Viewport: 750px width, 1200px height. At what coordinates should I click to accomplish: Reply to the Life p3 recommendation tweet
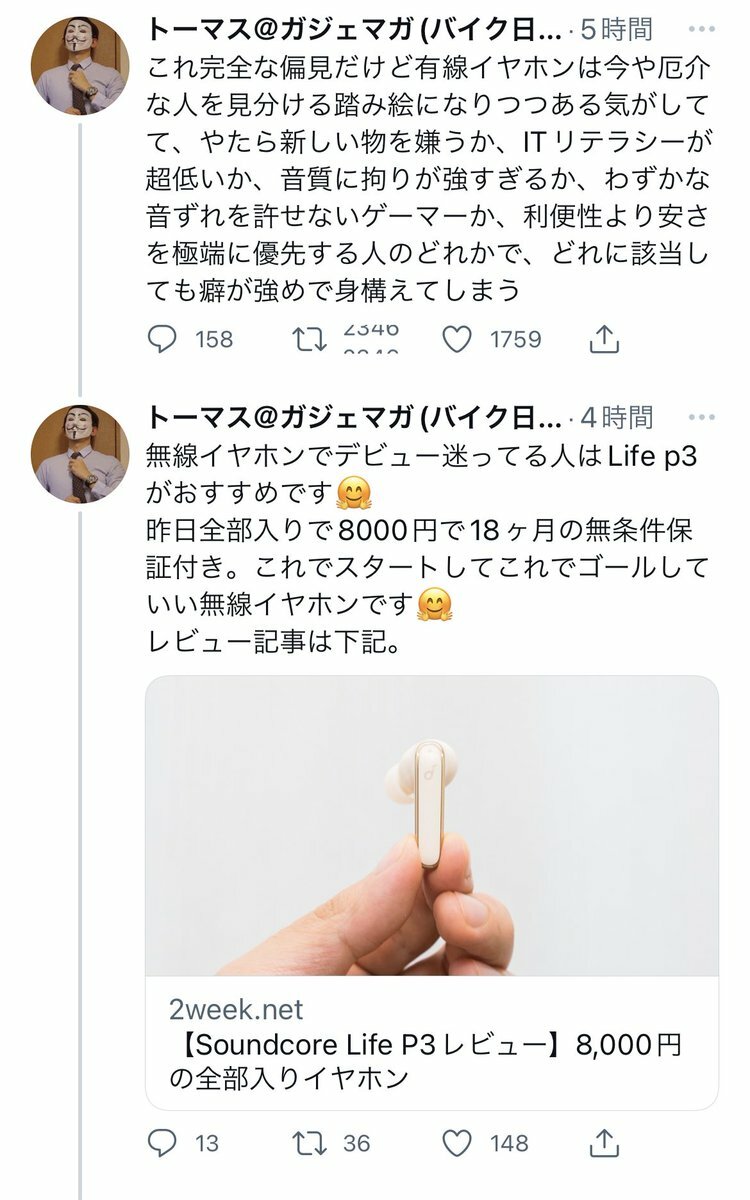[162, 1142]
